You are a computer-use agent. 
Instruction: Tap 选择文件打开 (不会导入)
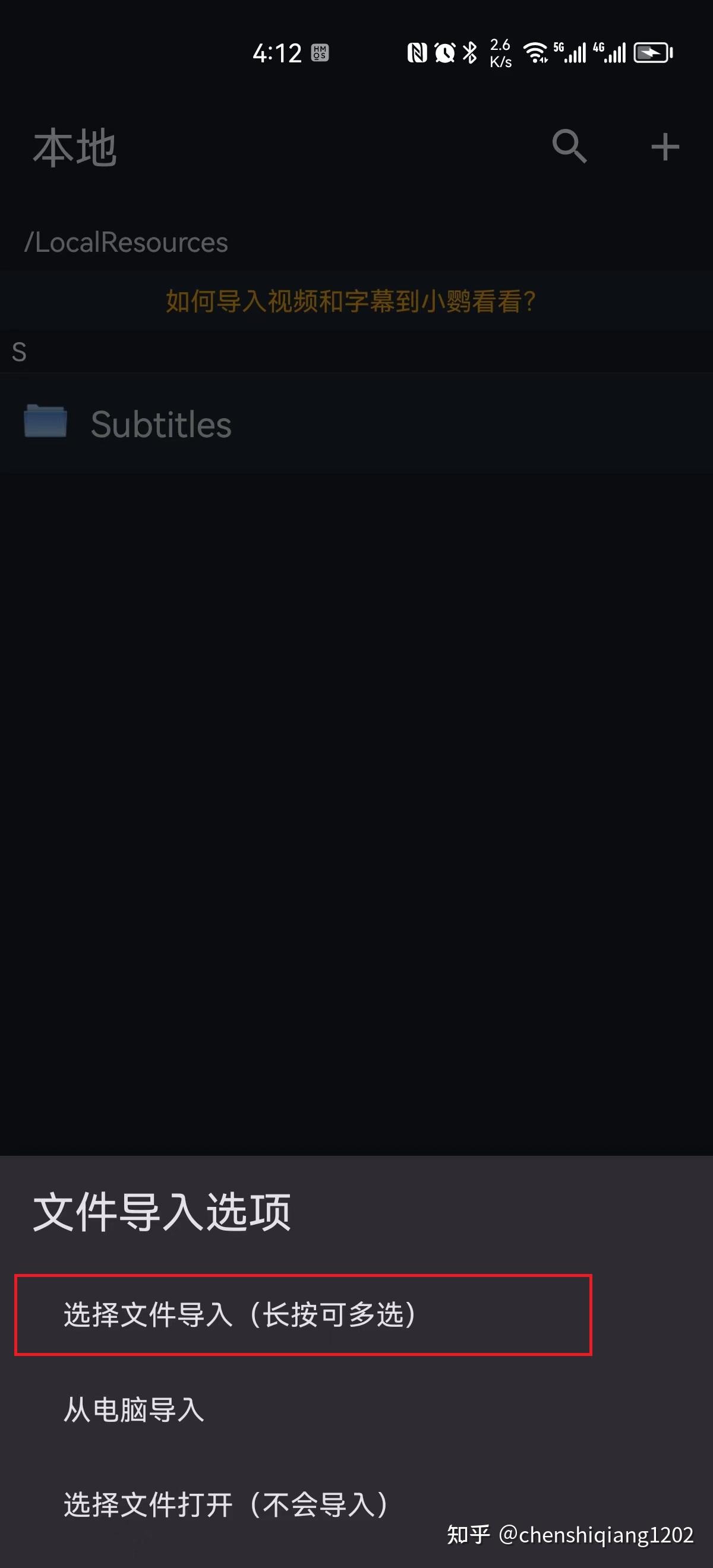pyautogui.click(x=225, y=1504)
